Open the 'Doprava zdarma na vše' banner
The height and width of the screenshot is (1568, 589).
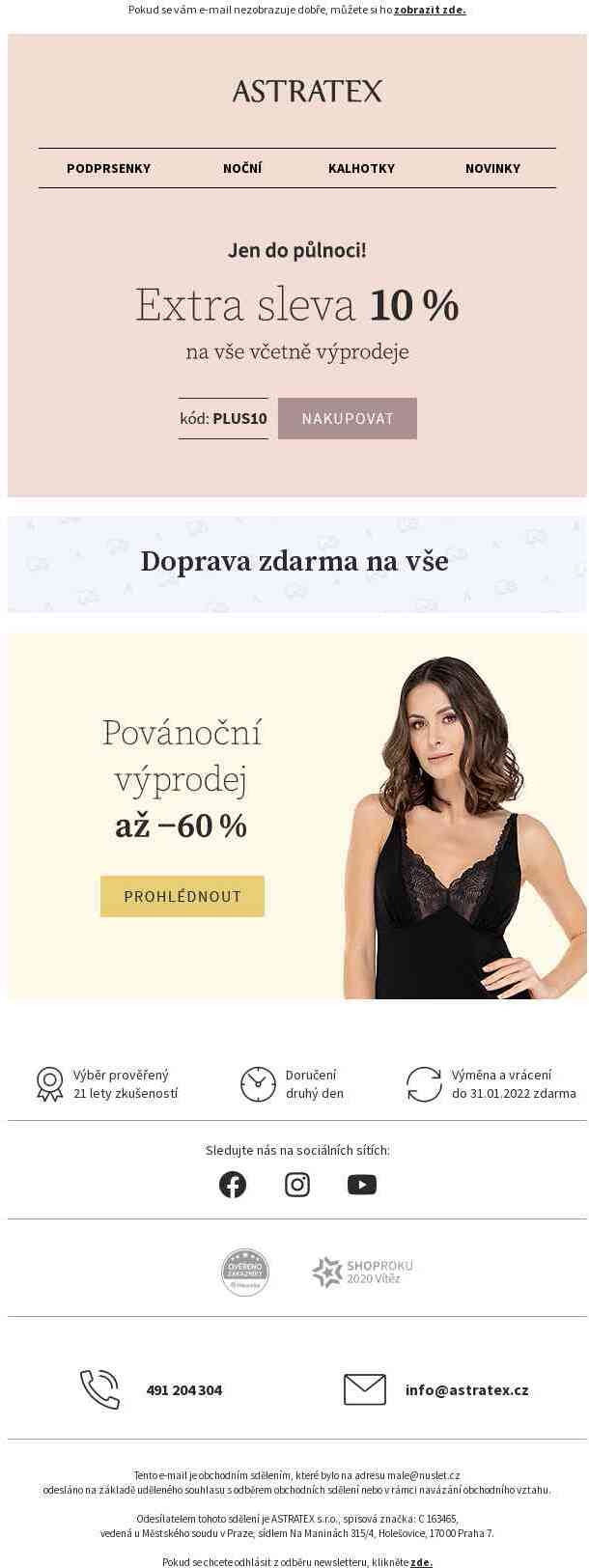point(294,562)
